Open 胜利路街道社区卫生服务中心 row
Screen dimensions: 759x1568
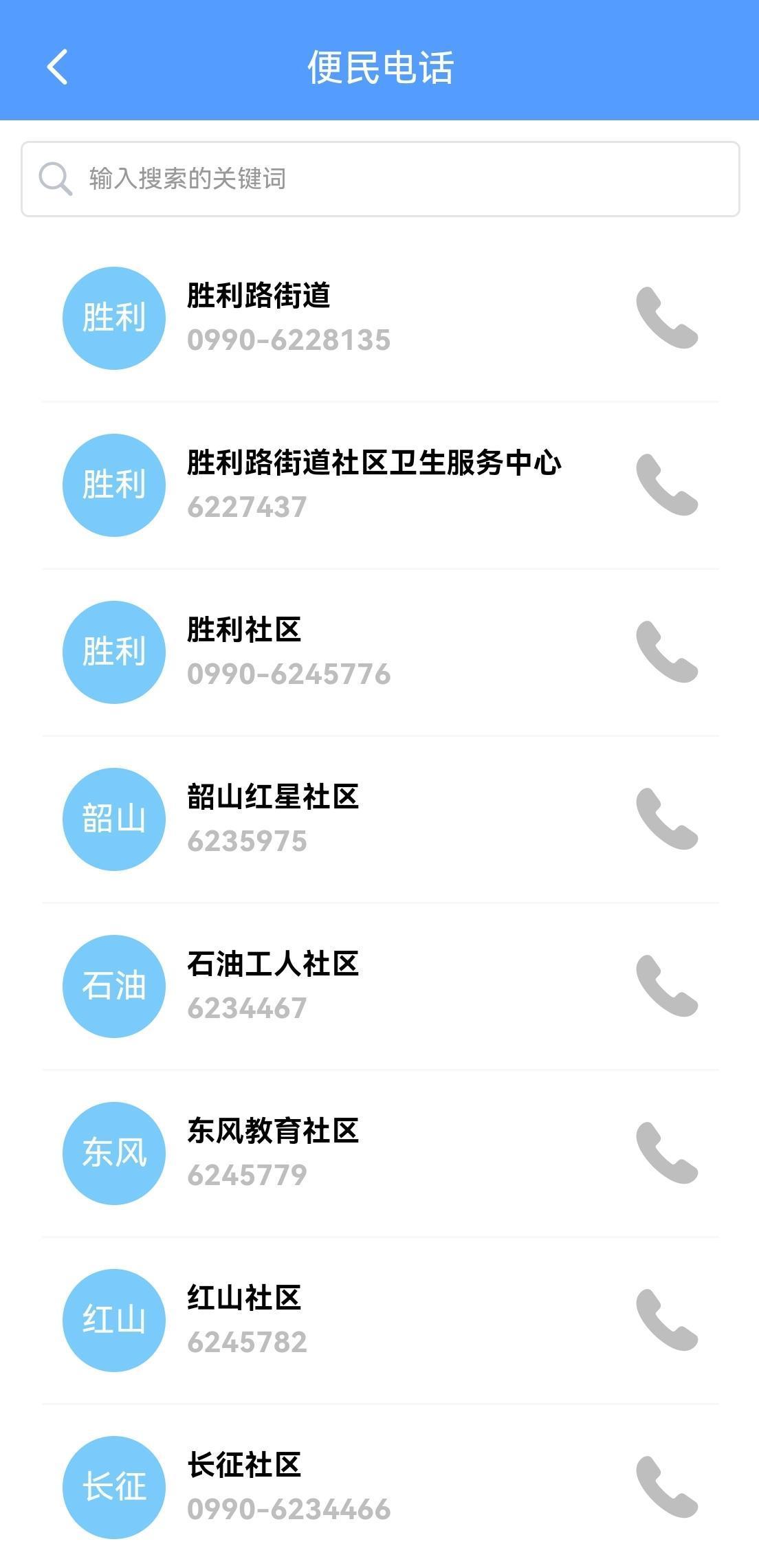pos(380,485)
